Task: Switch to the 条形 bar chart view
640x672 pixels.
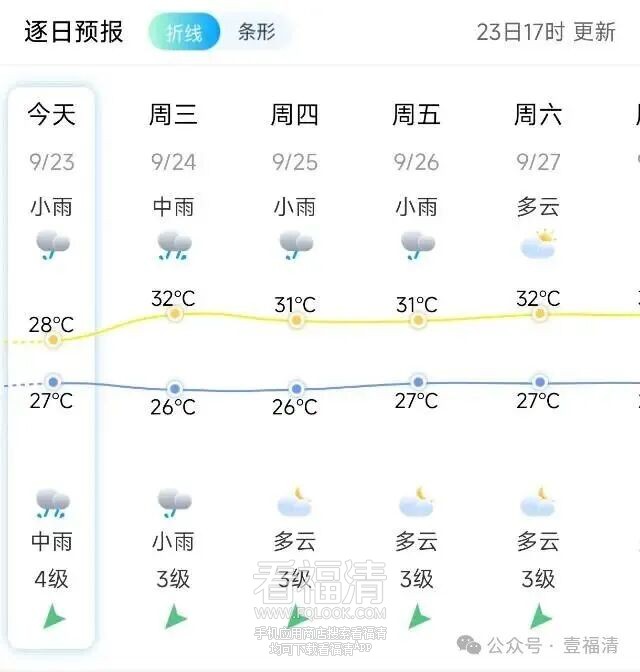Action: pos(257,32)
